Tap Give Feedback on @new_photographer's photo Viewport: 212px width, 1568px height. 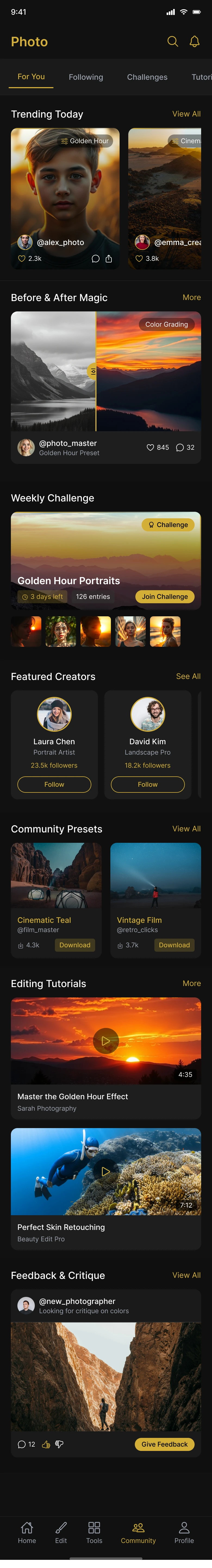[165, 1444]
